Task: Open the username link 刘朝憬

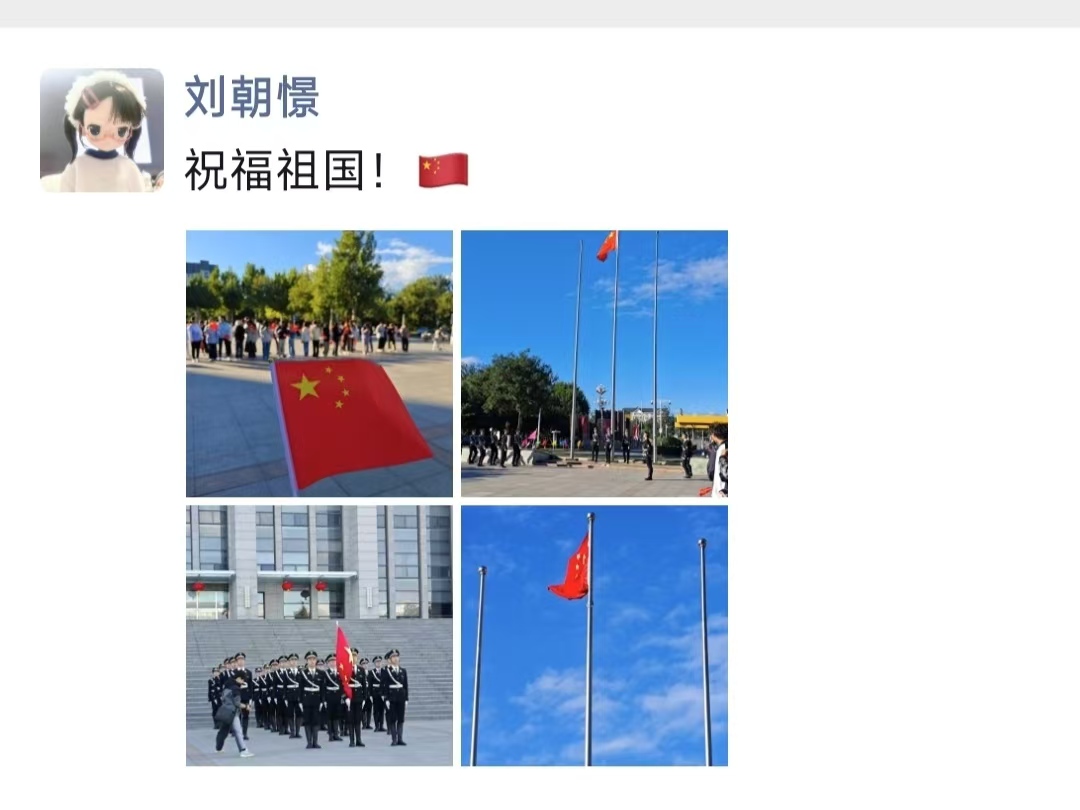Action: [x=252, y=97]
